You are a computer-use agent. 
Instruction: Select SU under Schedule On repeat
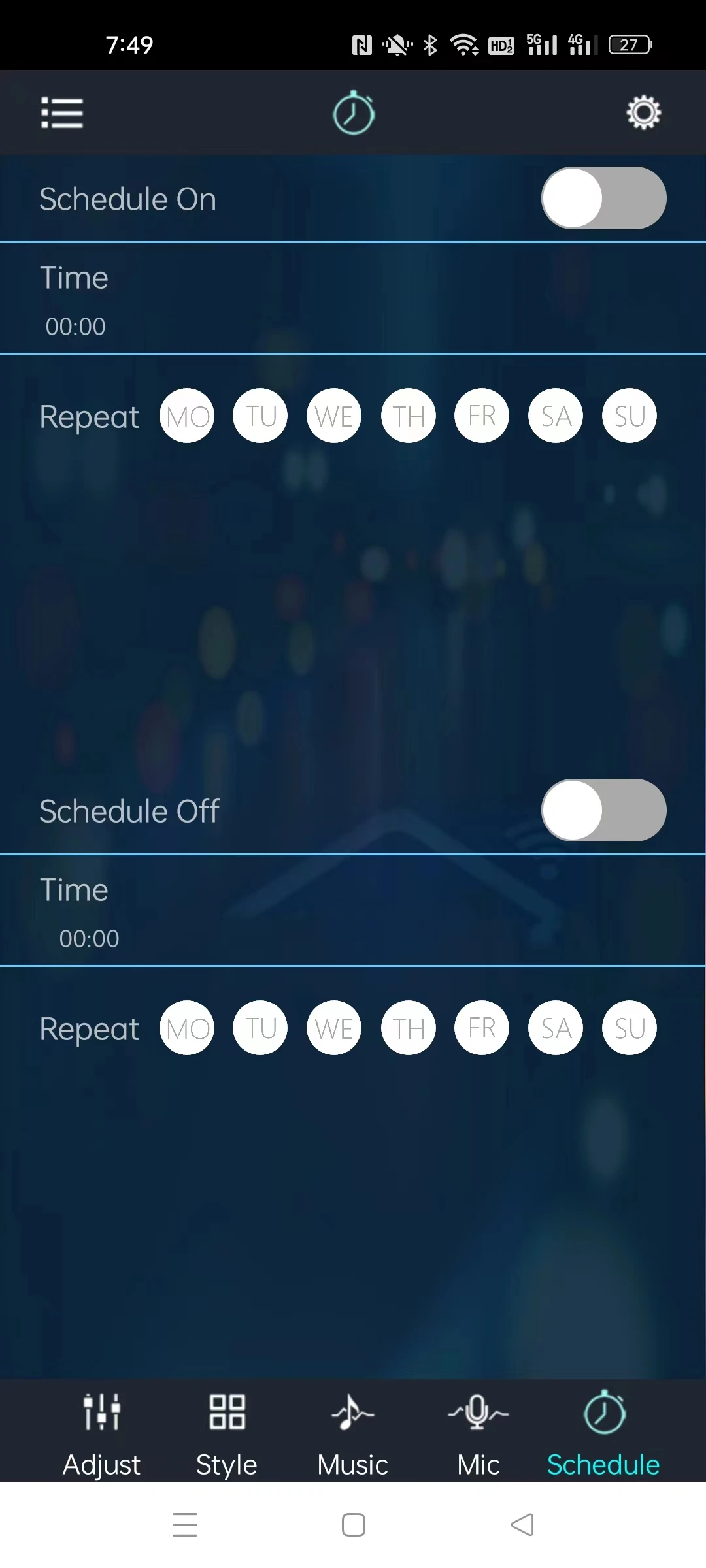click(630, 416)
